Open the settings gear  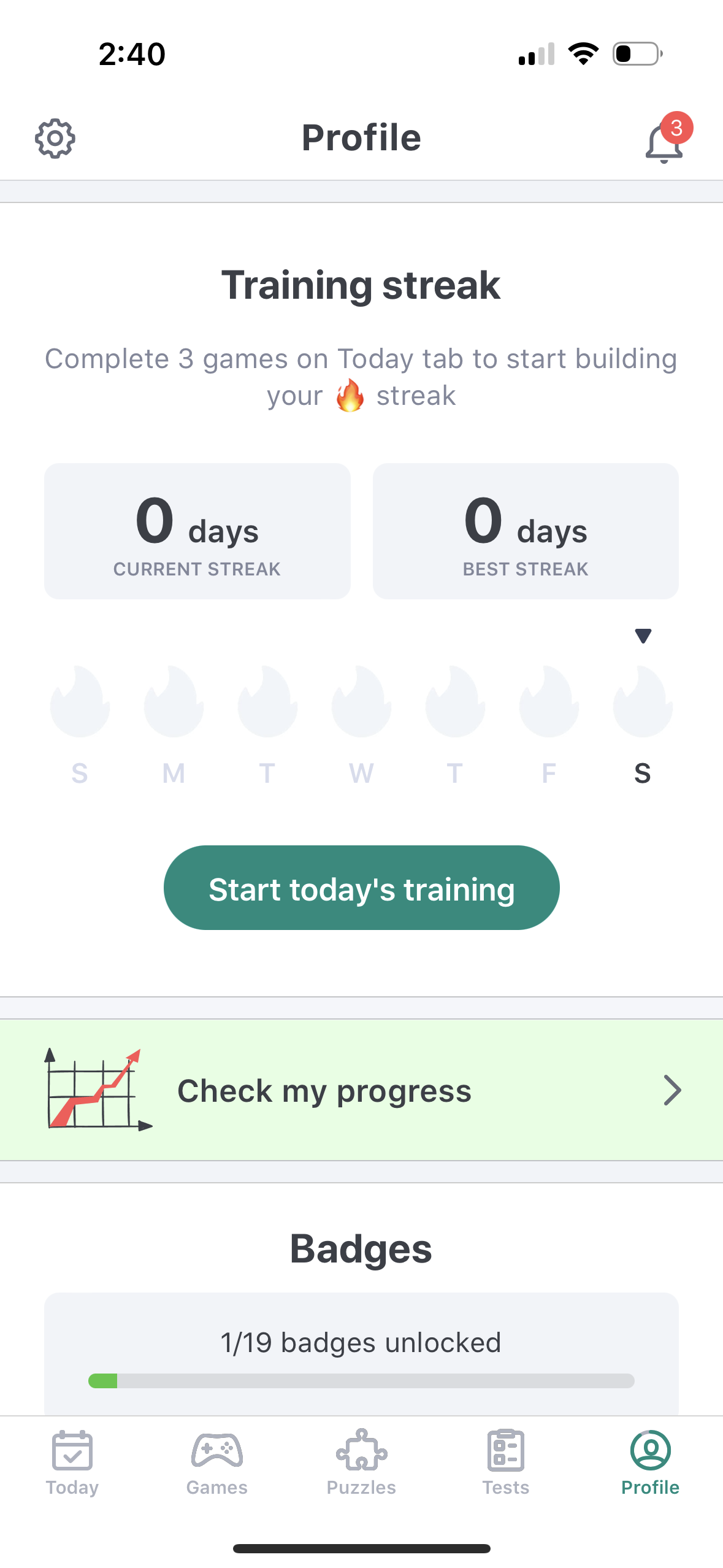tap(55, 138)
